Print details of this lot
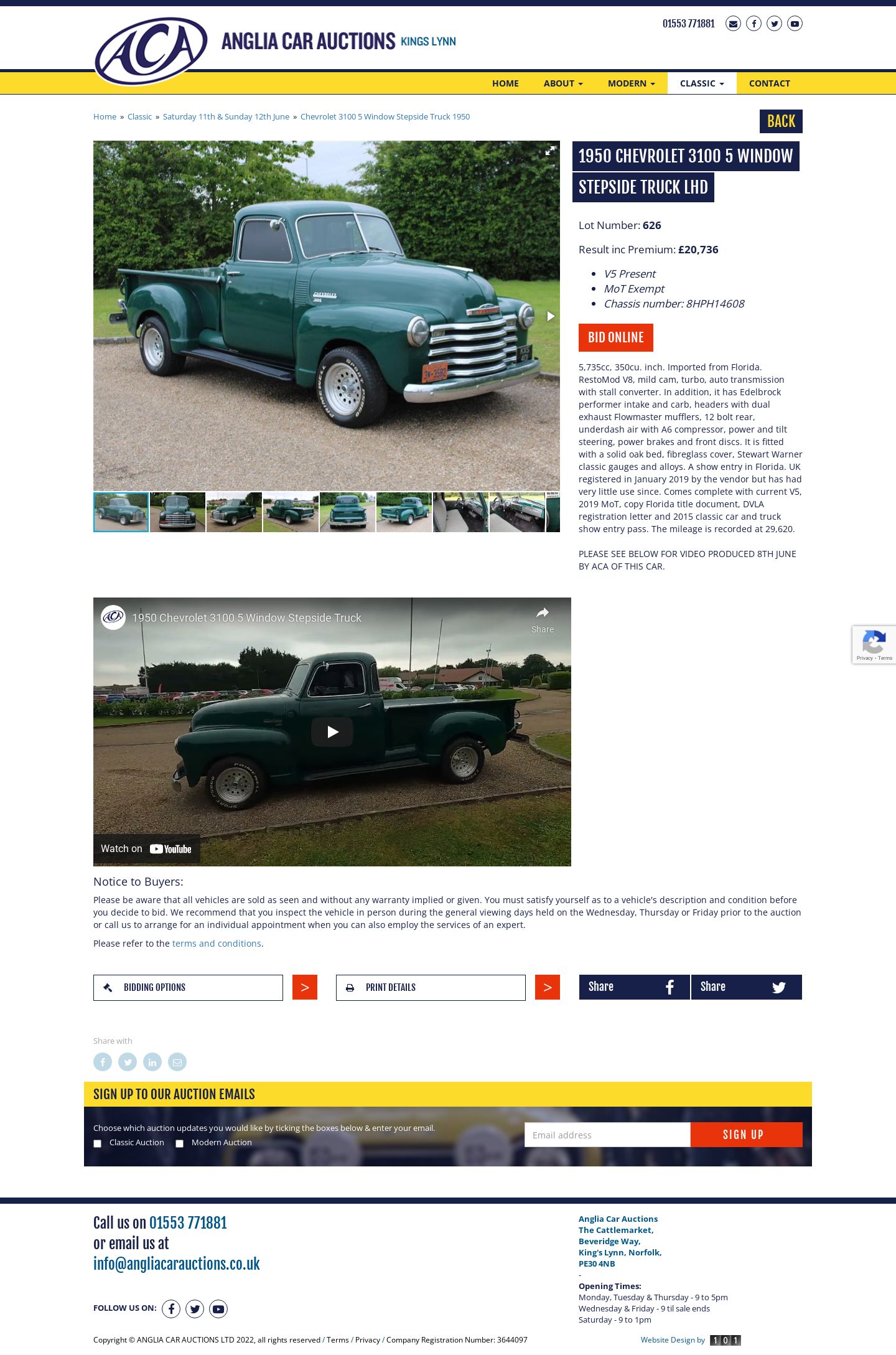 click(431, 988)
